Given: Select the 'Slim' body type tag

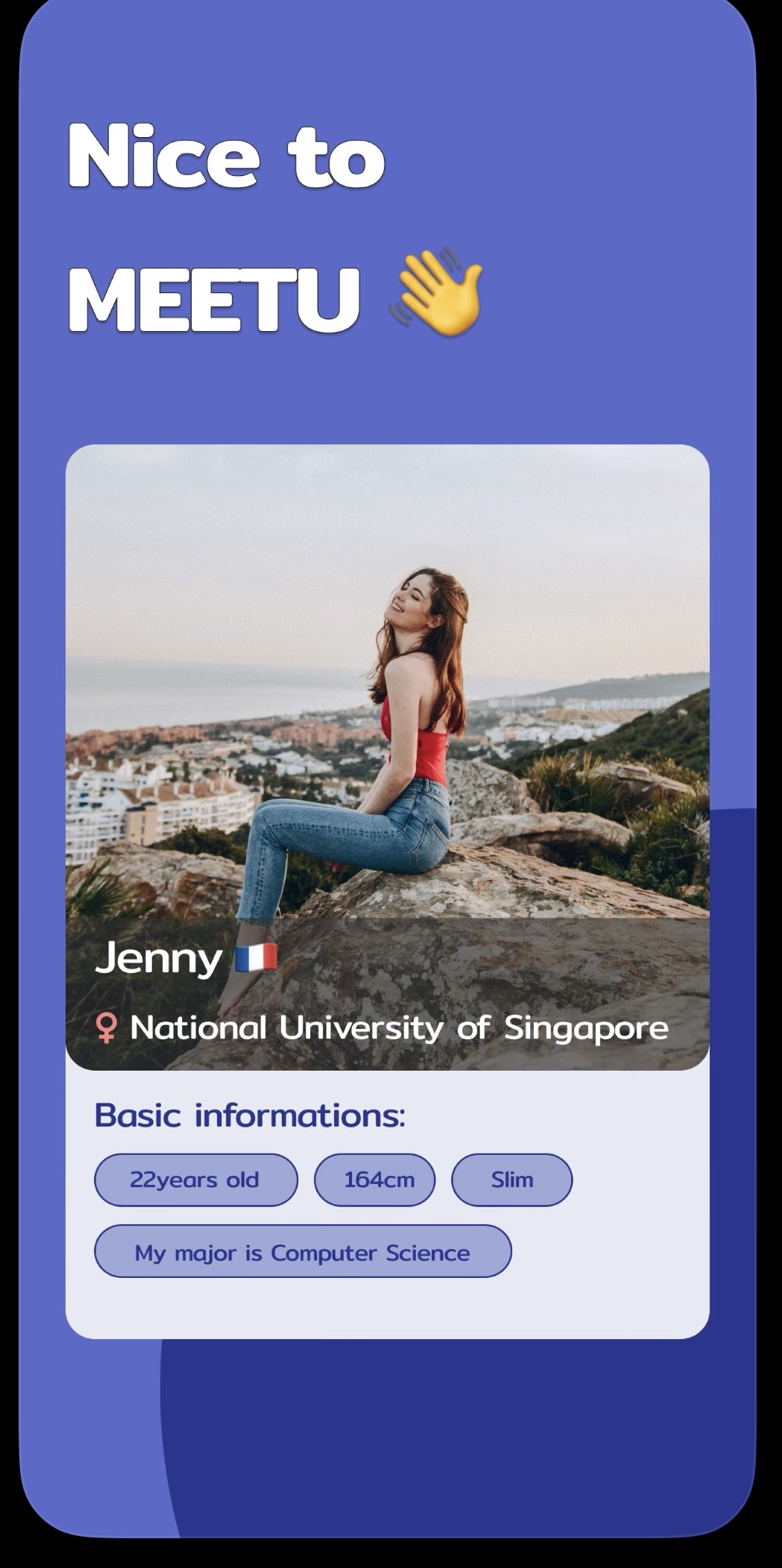Looking at the screenshot, I should [x=511, y=1180].
